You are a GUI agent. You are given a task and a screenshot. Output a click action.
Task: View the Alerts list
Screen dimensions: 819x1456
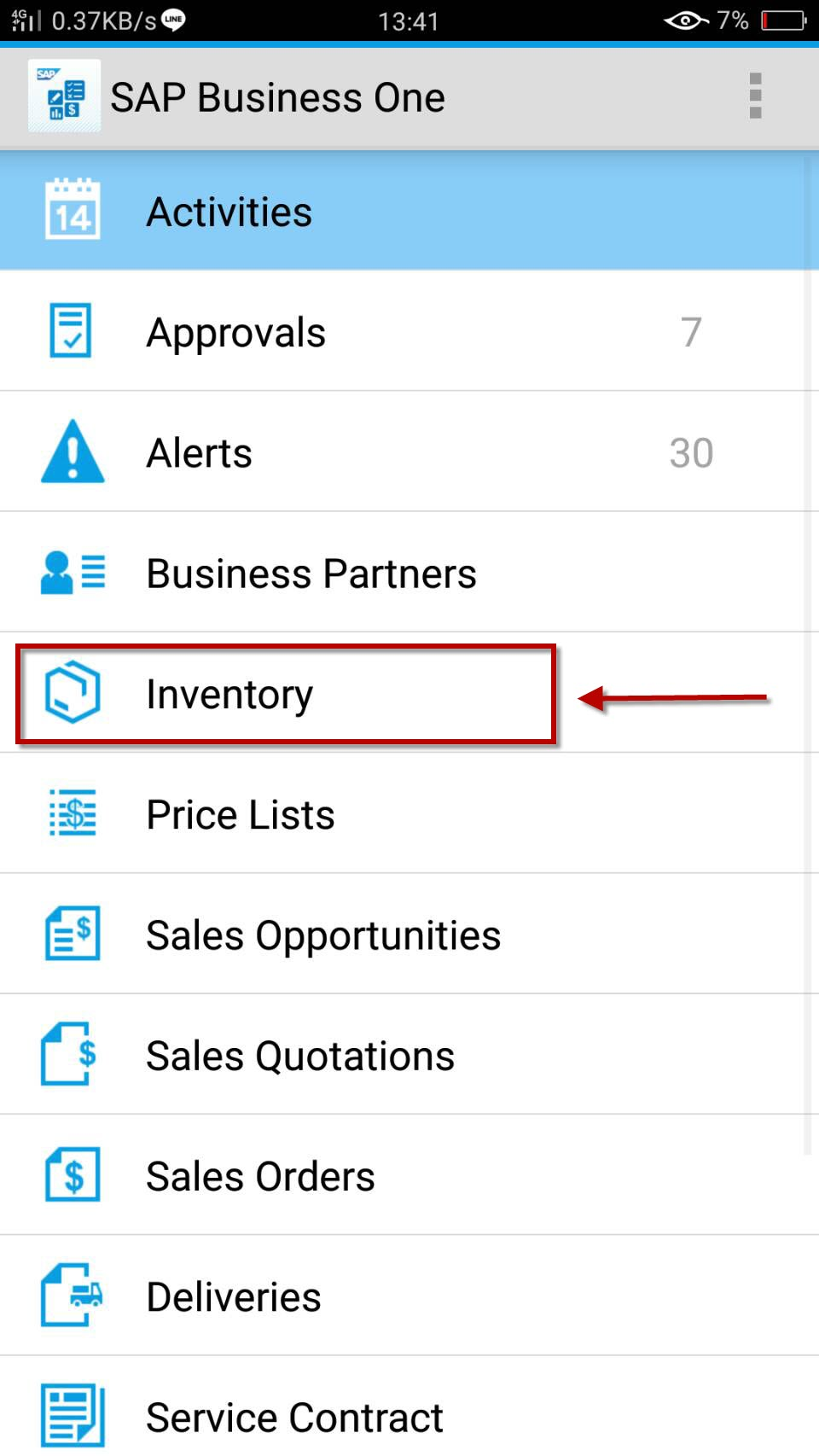coord(409,452)
